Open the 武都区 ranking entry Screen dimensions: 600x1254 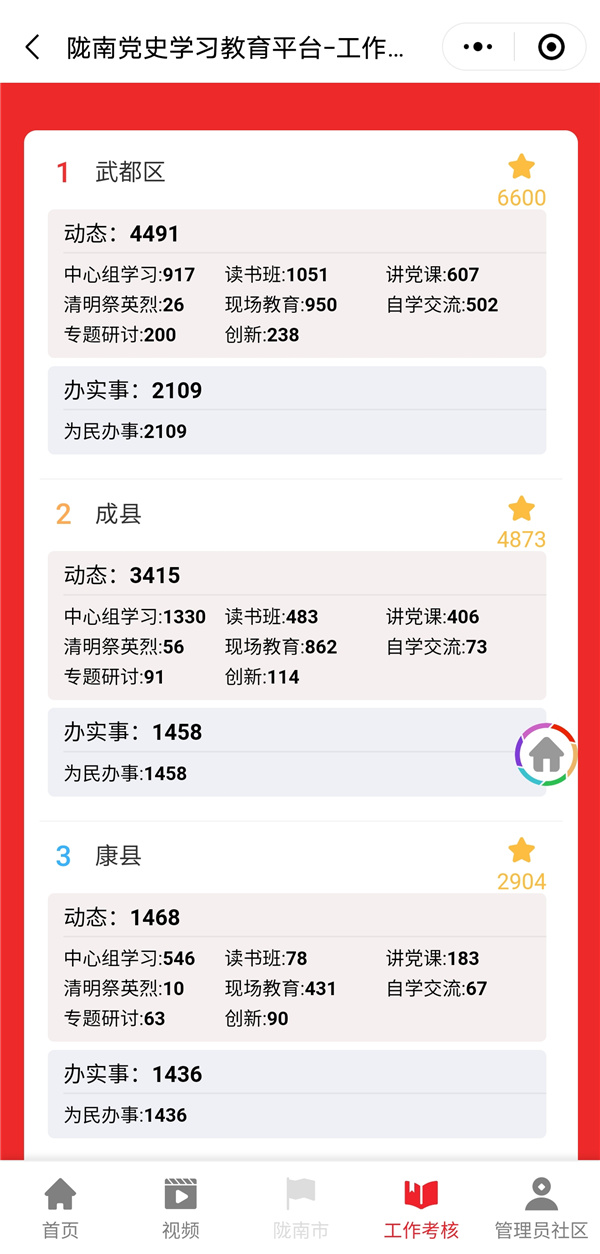pyautogui.click(x=130, y=172)
